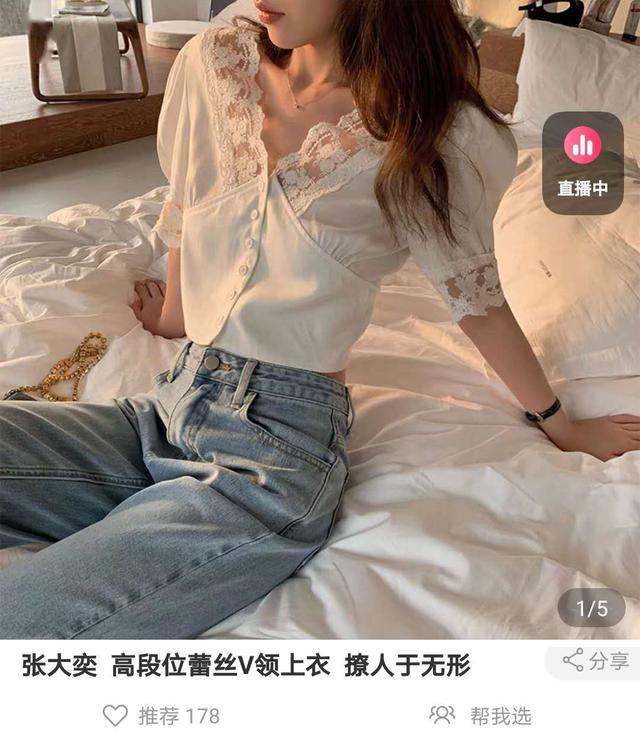The height and width of the screenshot is (747, 640).
Task: Tap the 推荐 heart to recommend
Action: 116,715
